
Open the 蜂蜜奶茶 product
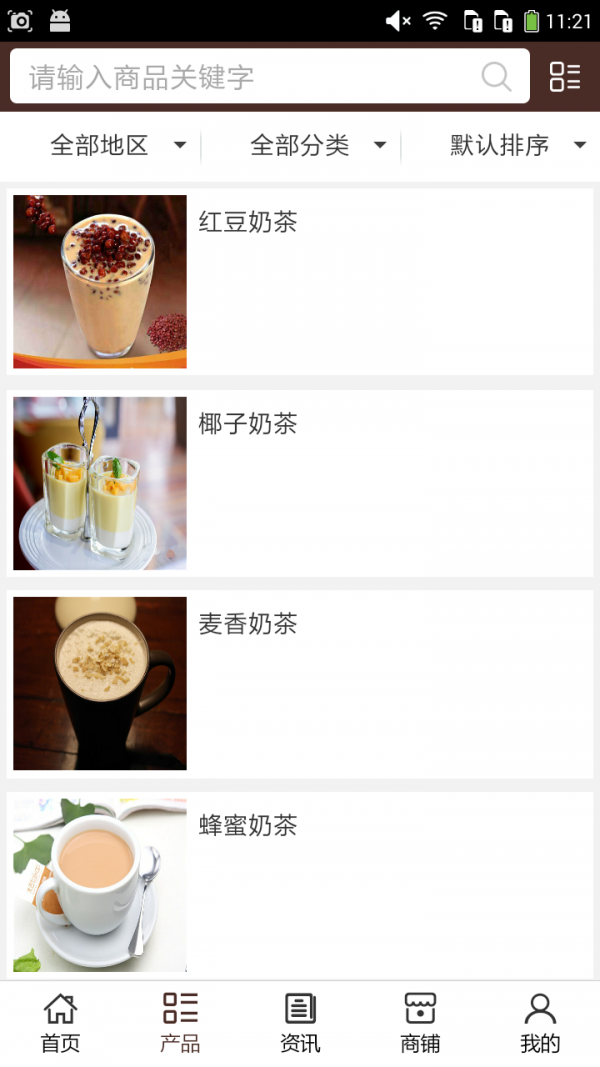click(300, 885)
